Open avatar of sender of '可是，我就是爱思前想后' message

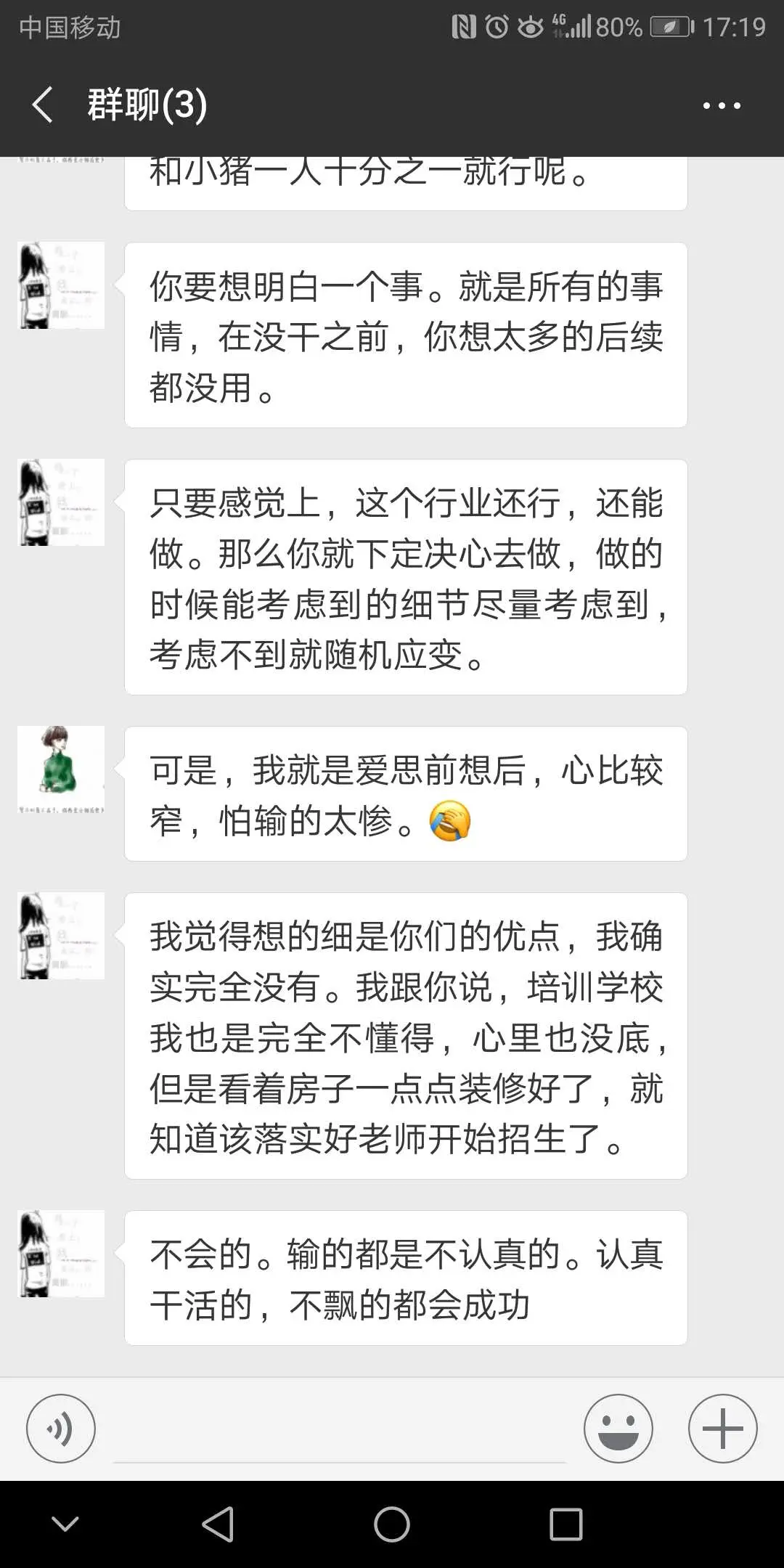click(x=61, y=768)
